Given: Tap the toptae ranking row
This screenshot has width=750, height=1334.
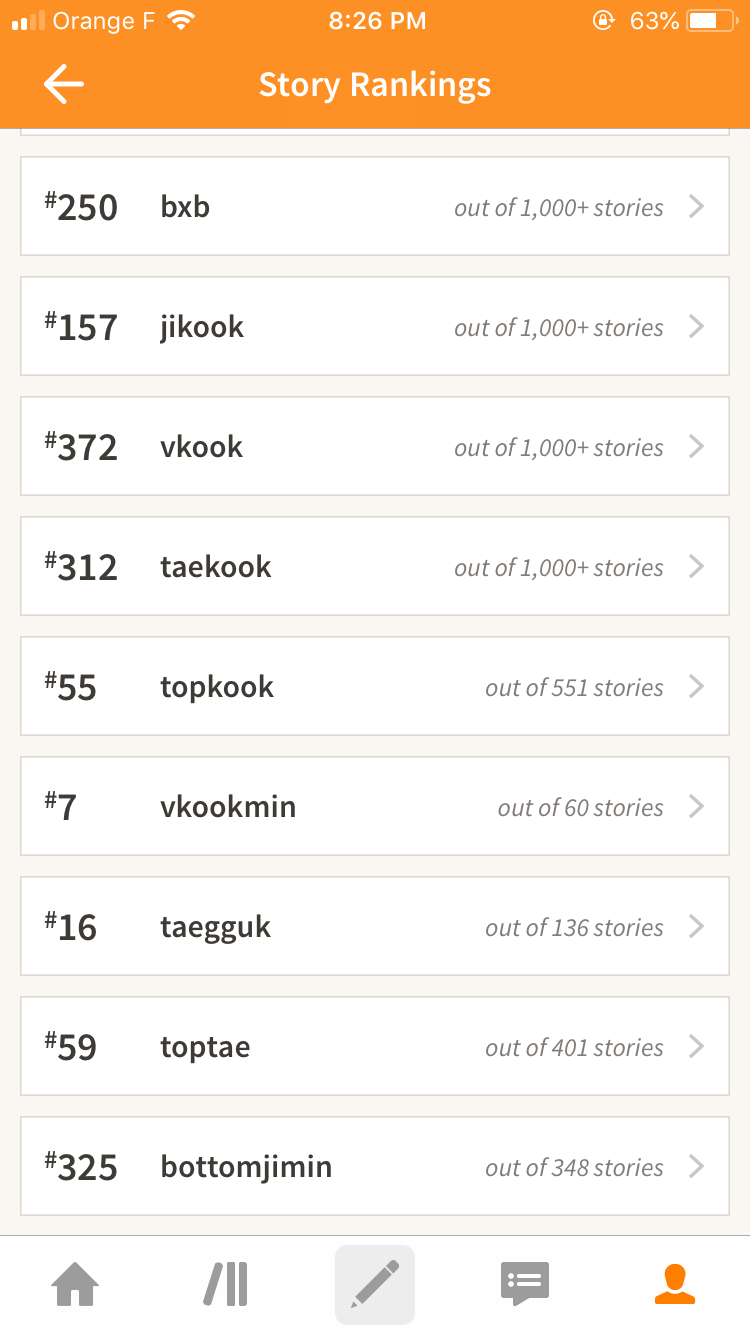Looking at the screenshot, I should coord(375,1046).
